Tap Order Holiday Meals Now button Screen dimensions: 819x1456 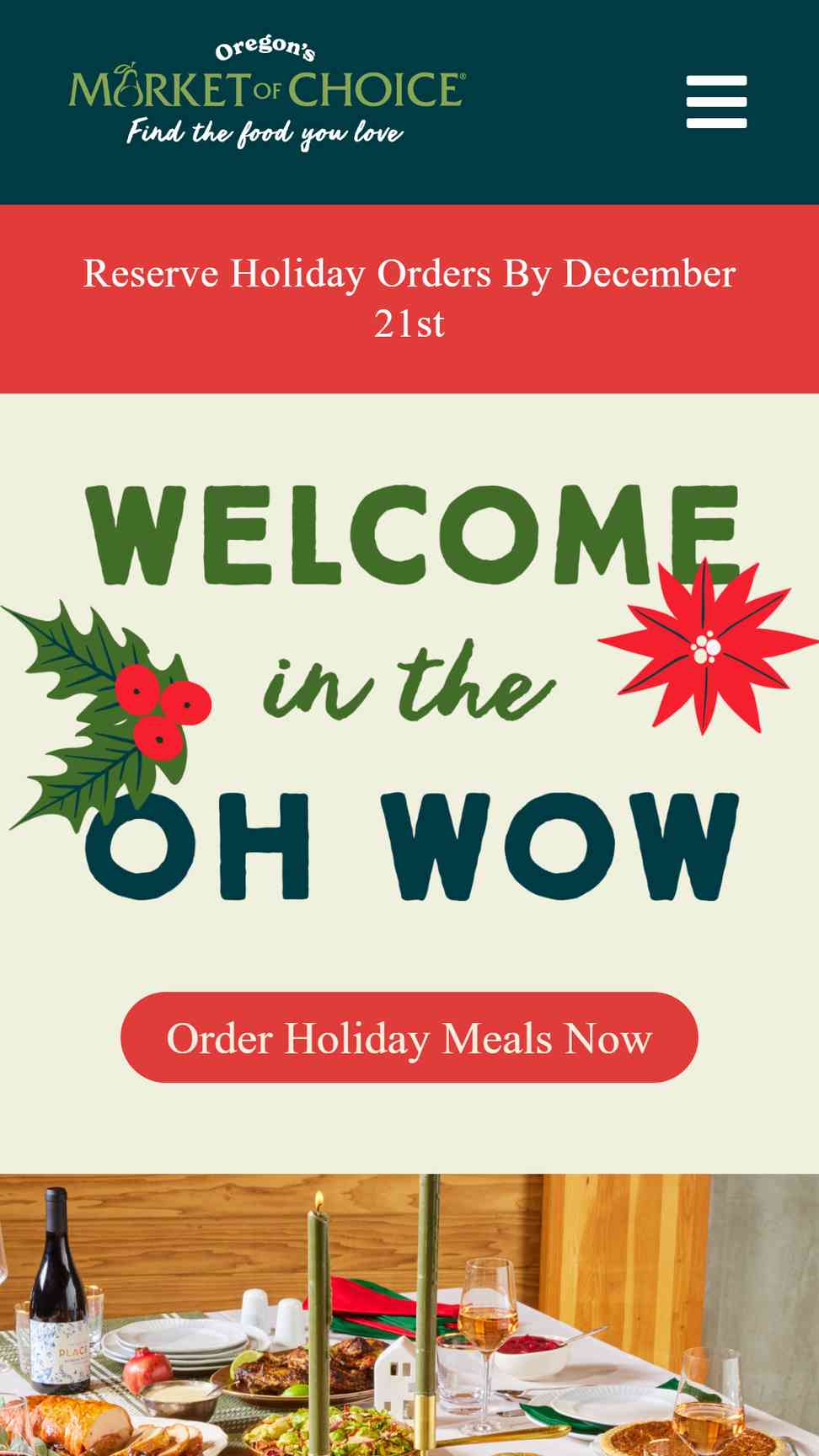(x=409, y=1037)
